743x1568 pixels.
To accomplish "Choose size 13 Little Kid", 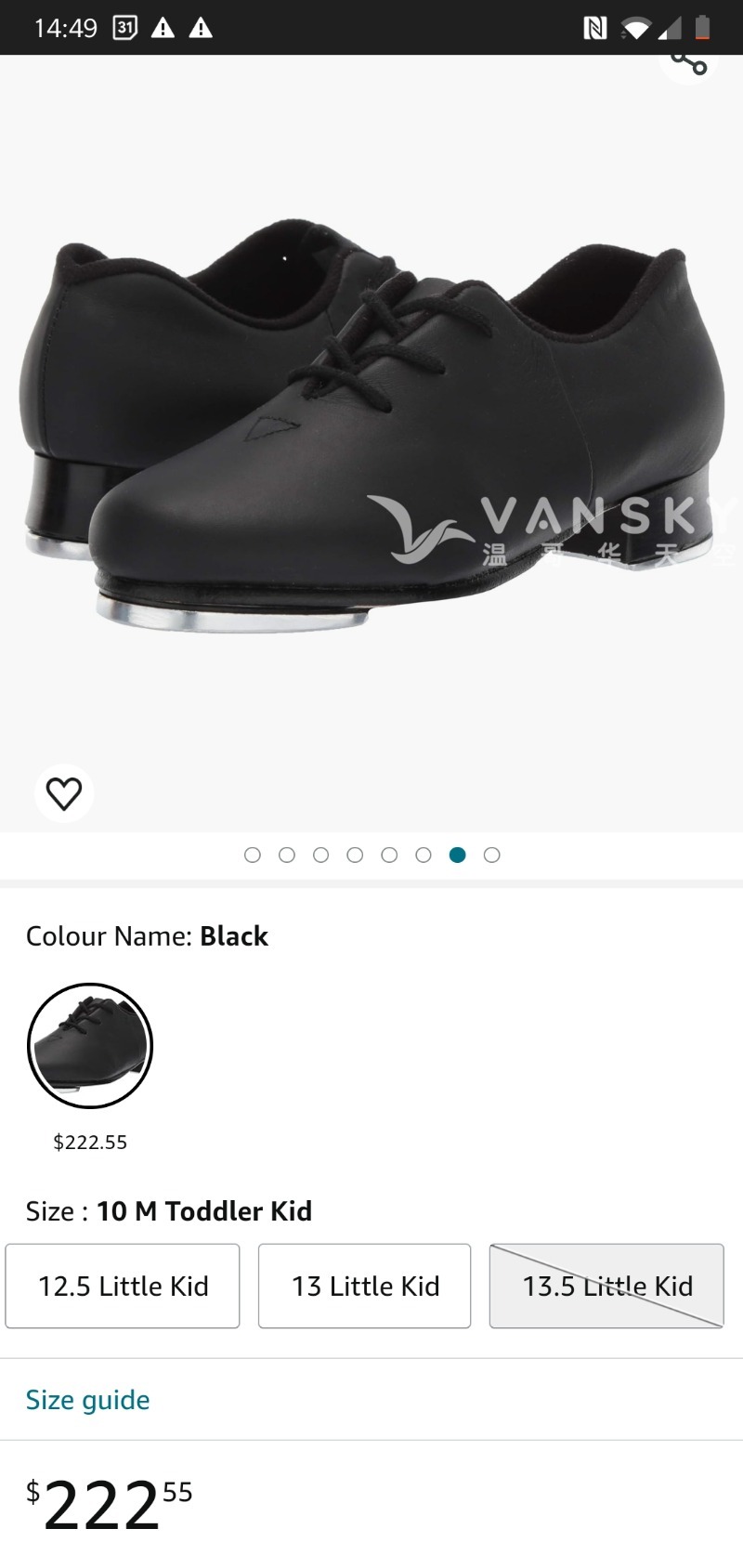I will [365, 1286].
